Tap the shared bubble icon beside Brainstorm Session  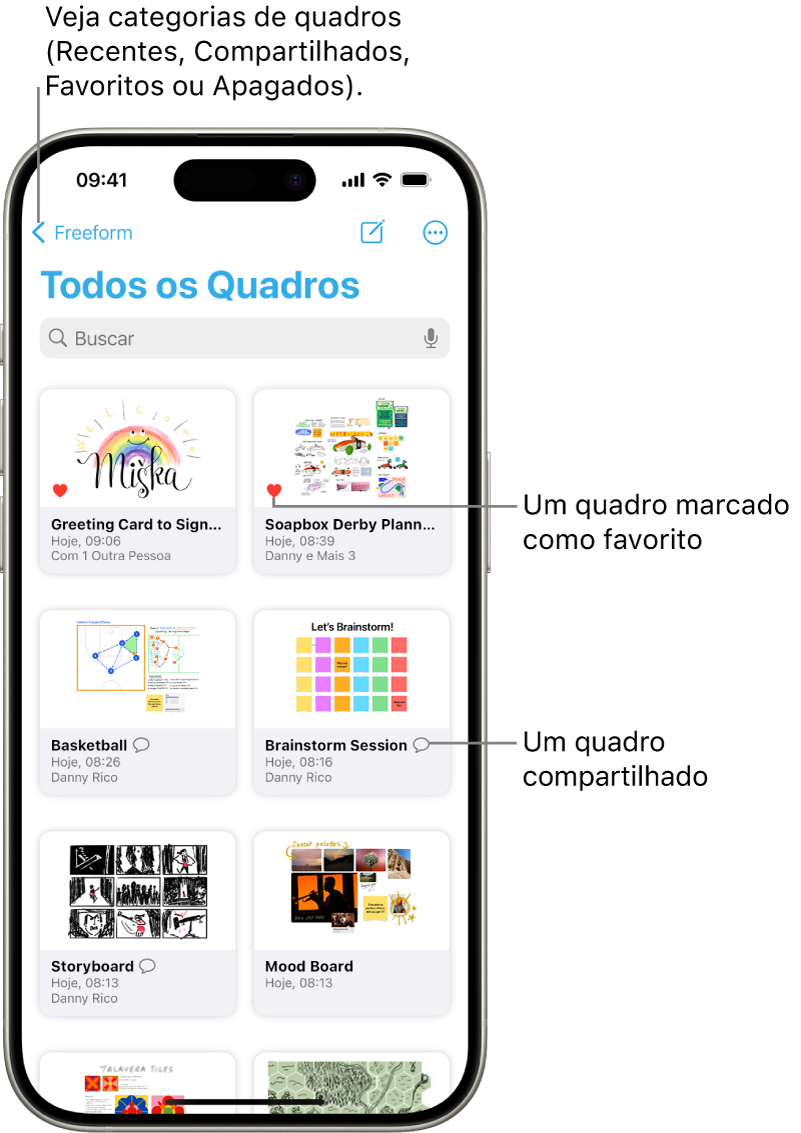click(x=421, y=744)
